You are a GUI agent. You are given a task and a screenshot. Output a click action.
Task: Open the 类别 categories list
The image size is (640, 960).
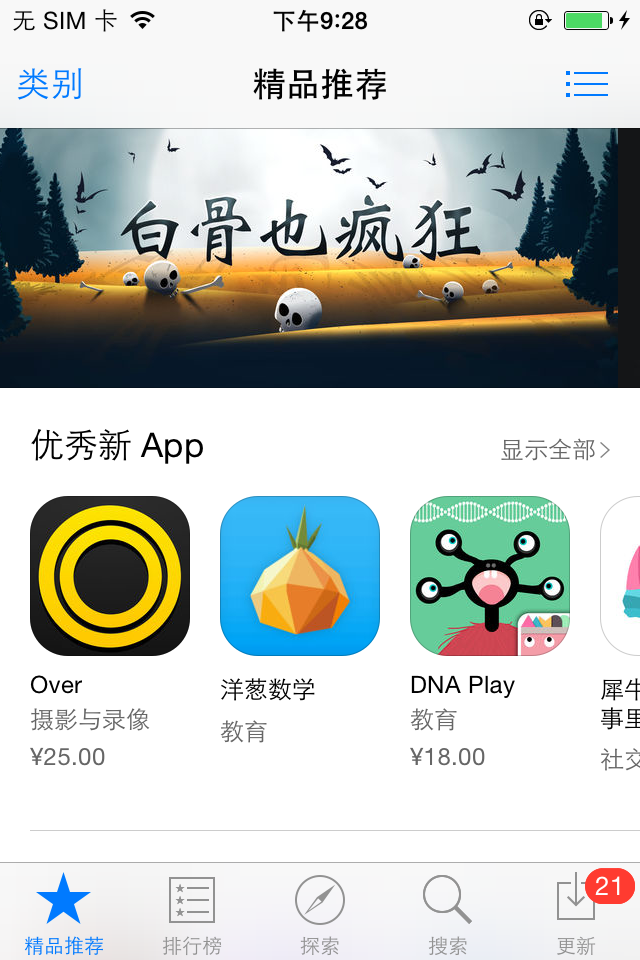tap(50, 84)
